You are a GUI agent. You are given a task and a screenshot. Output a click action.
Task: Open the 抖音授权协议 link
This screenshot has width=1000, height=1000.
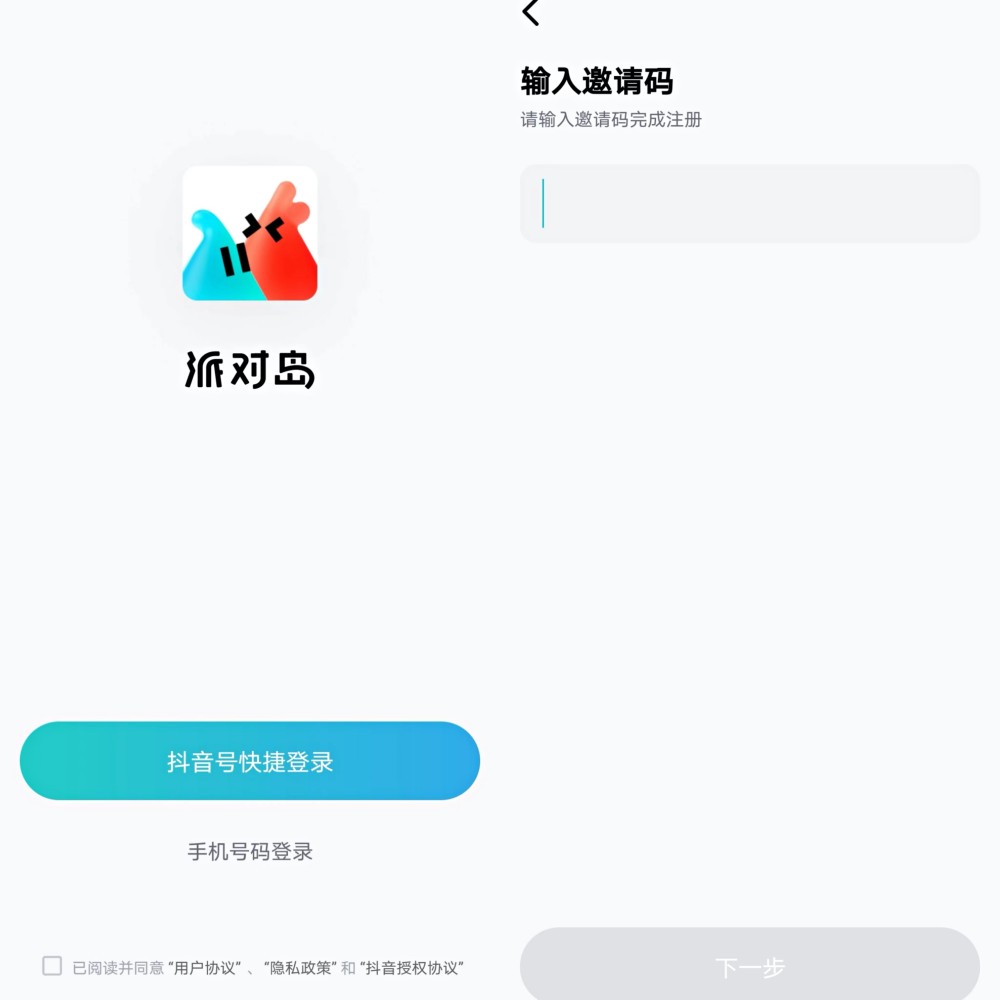pos(412,968)
